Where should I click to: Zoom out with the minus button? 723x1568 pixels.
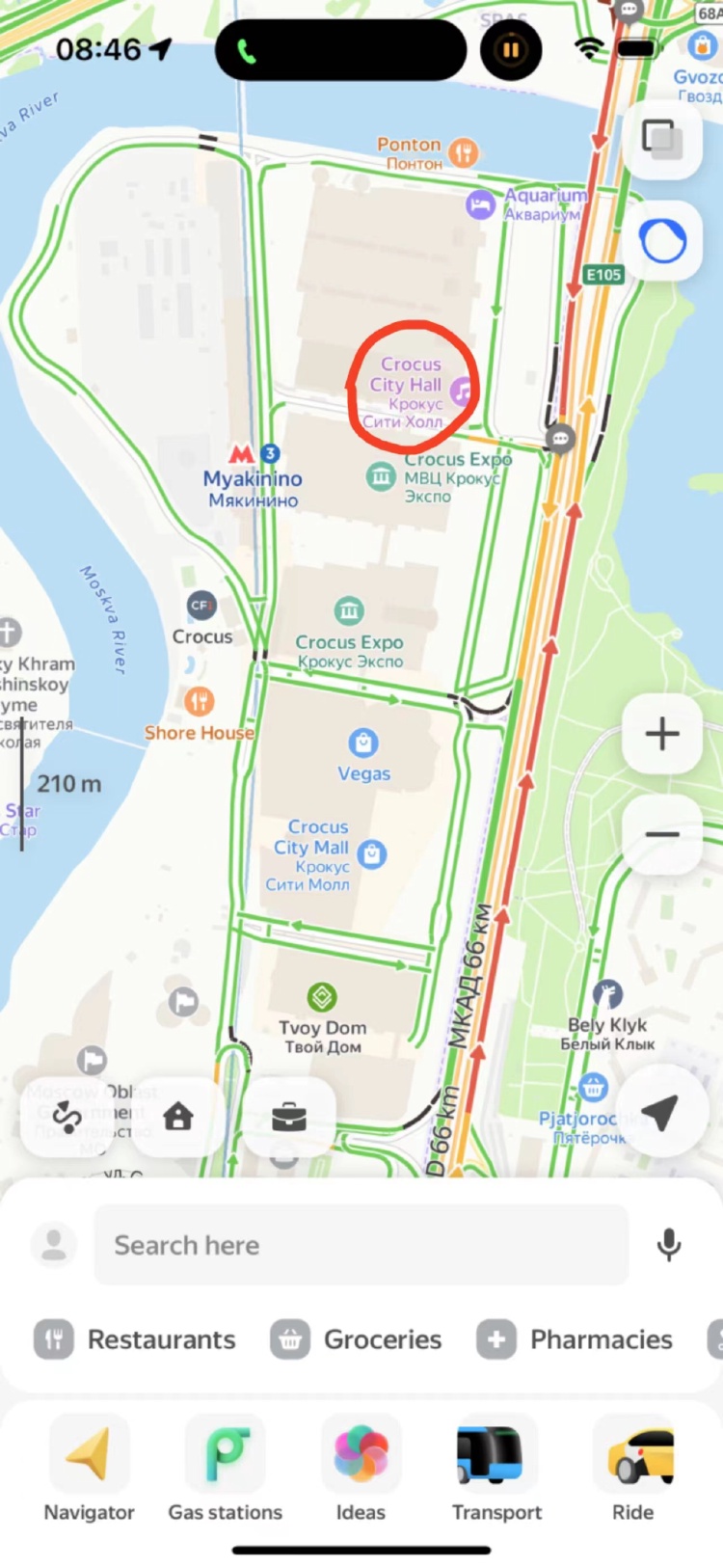click(x=662, y=834)
